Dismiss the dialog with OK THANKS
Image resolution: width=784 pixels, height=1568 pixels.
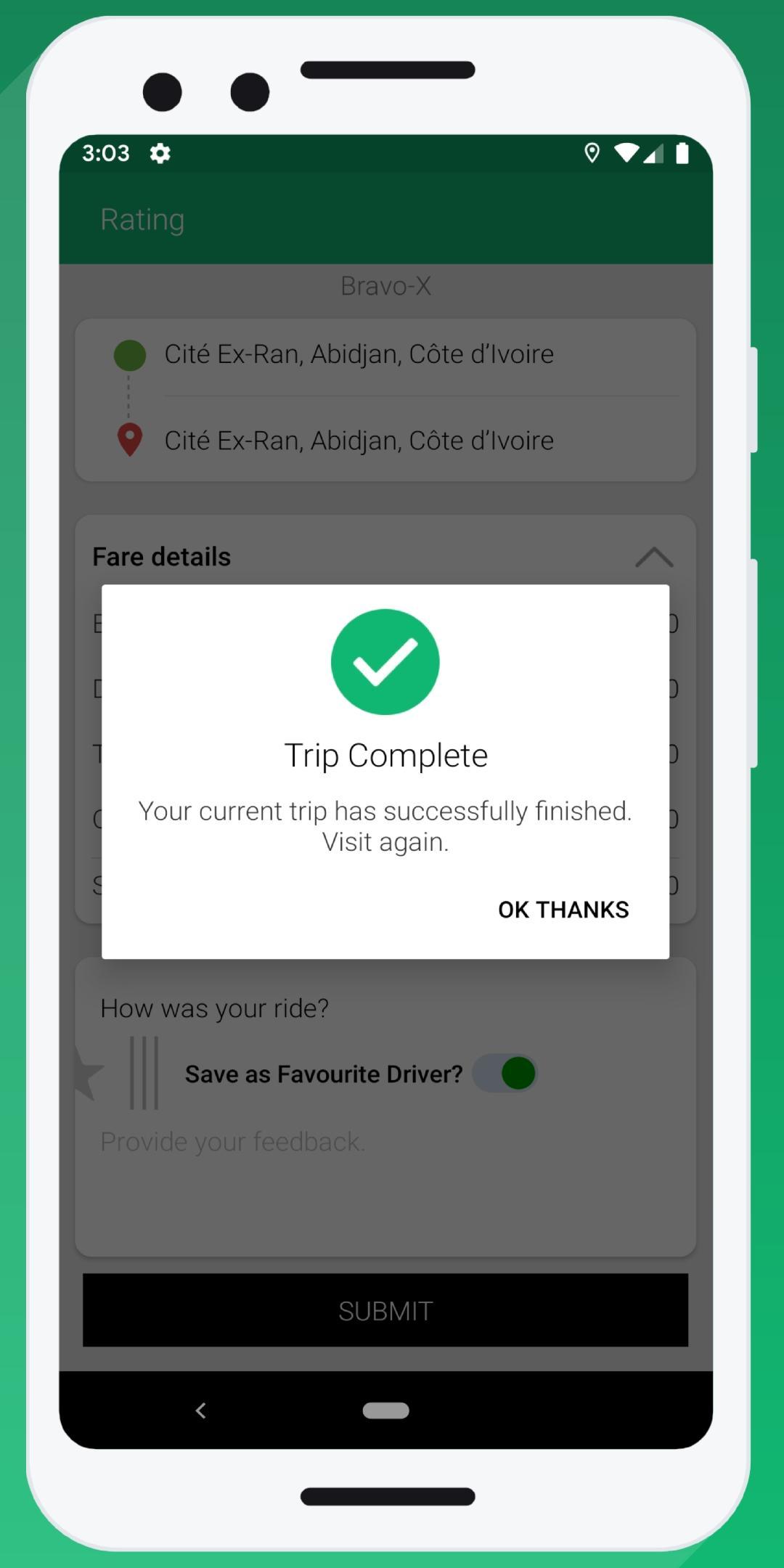click(x=563, y=910)
